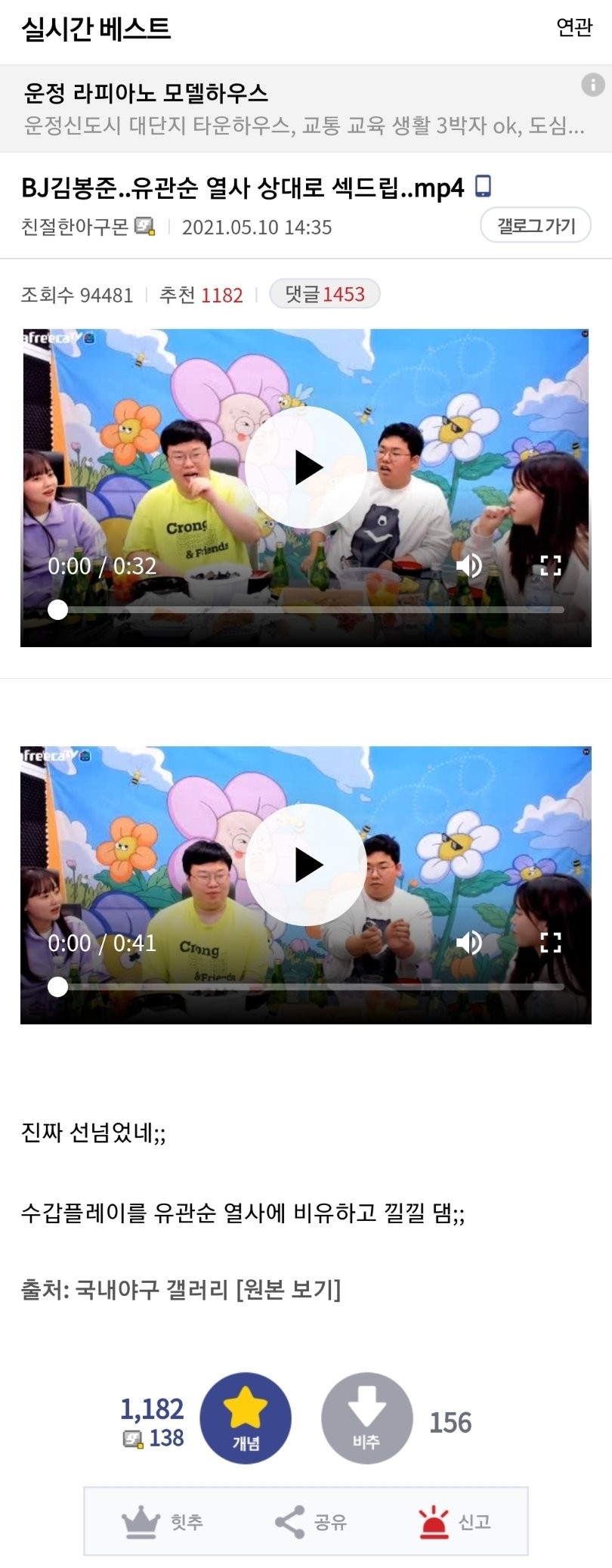612x1568 pixels.
Task: Enter fullscreen on the first video
Action: click(551, 566)
